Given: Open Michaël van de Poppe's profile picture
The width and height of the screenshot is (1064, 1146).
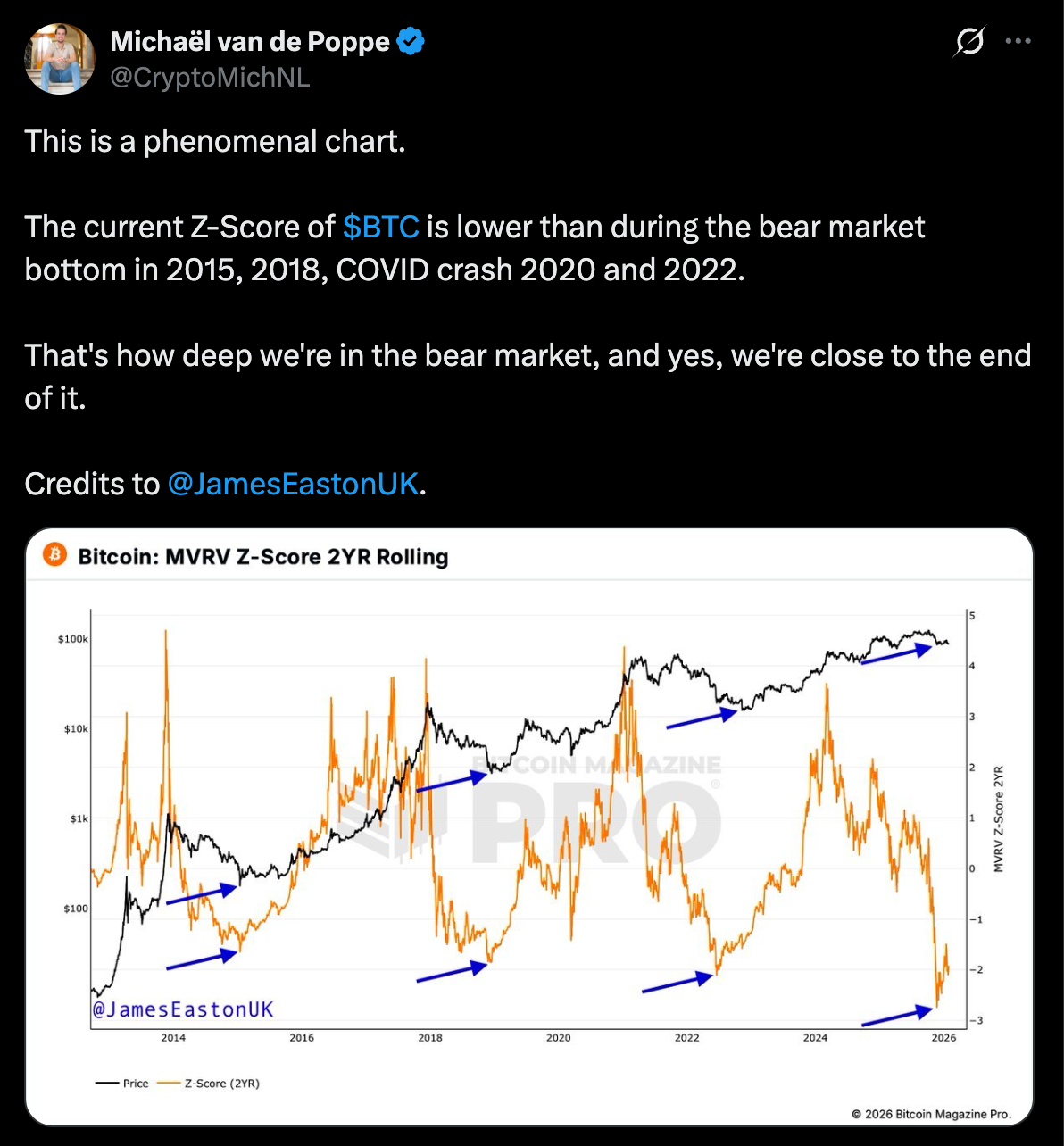Looking at the screenshot, I should 60,59.
